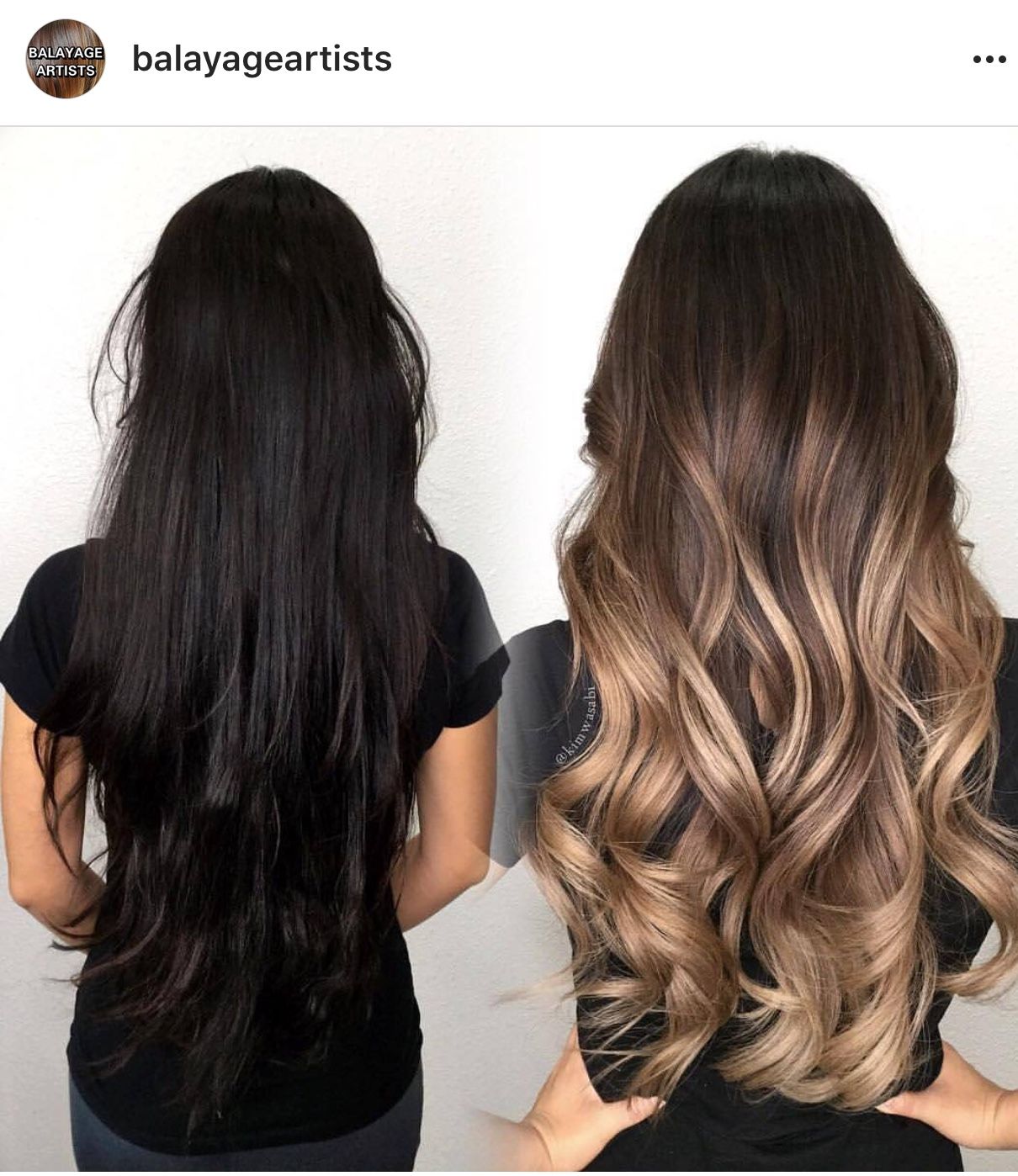Open the post's three-dot options menu

[989, 60]
